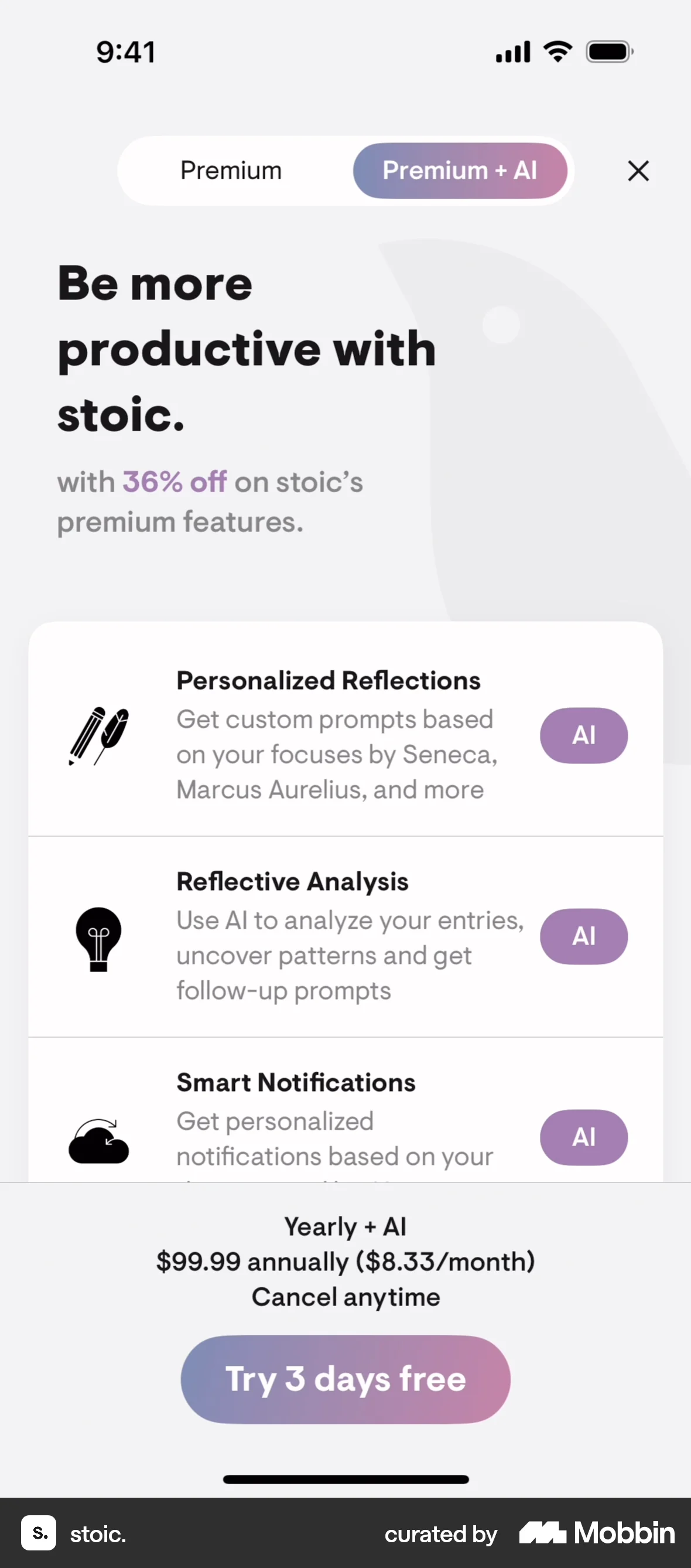
Task: Click the home indicator bar at bottom
Action: tap(345, 1480)
